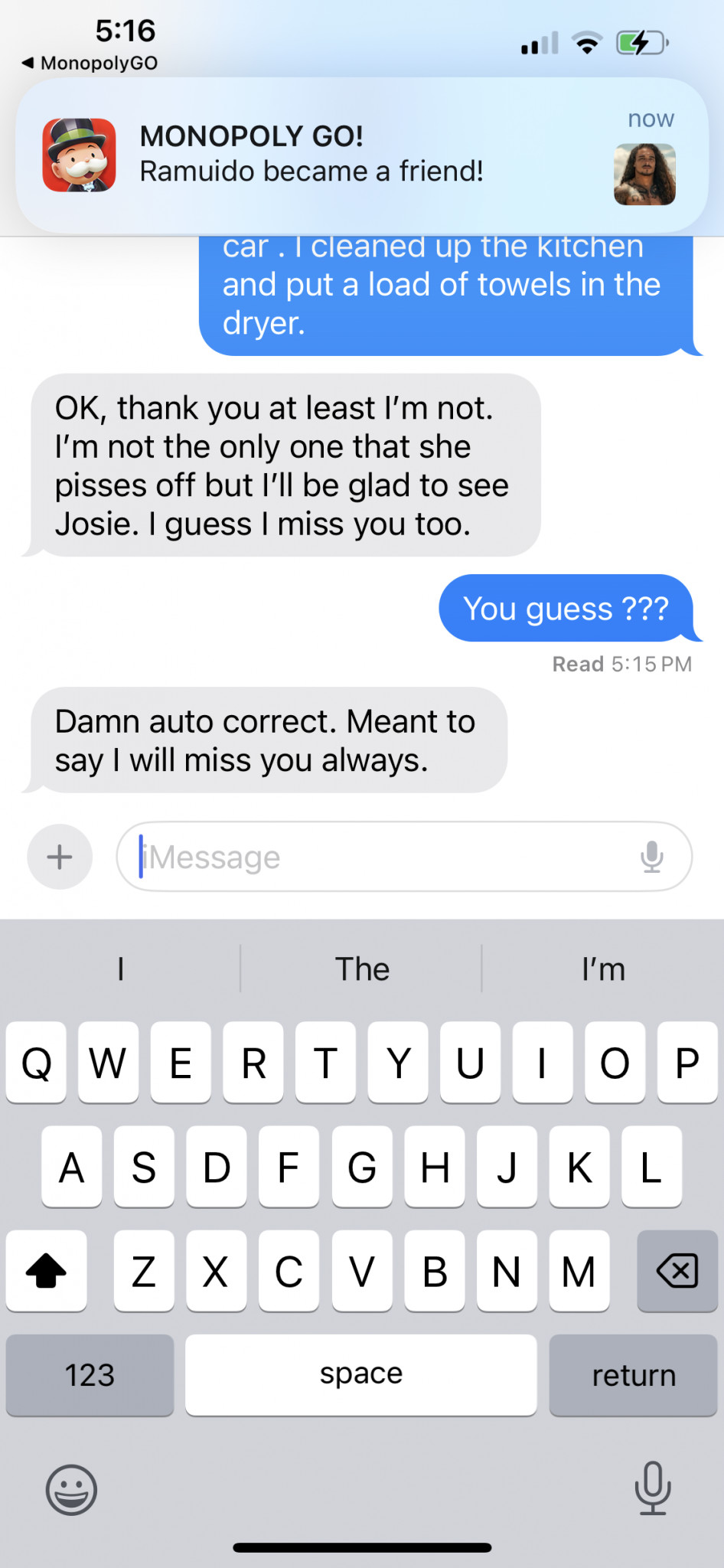Tap the space bar
This screenshot has height=1568, width=724.
coord(361,1375)
